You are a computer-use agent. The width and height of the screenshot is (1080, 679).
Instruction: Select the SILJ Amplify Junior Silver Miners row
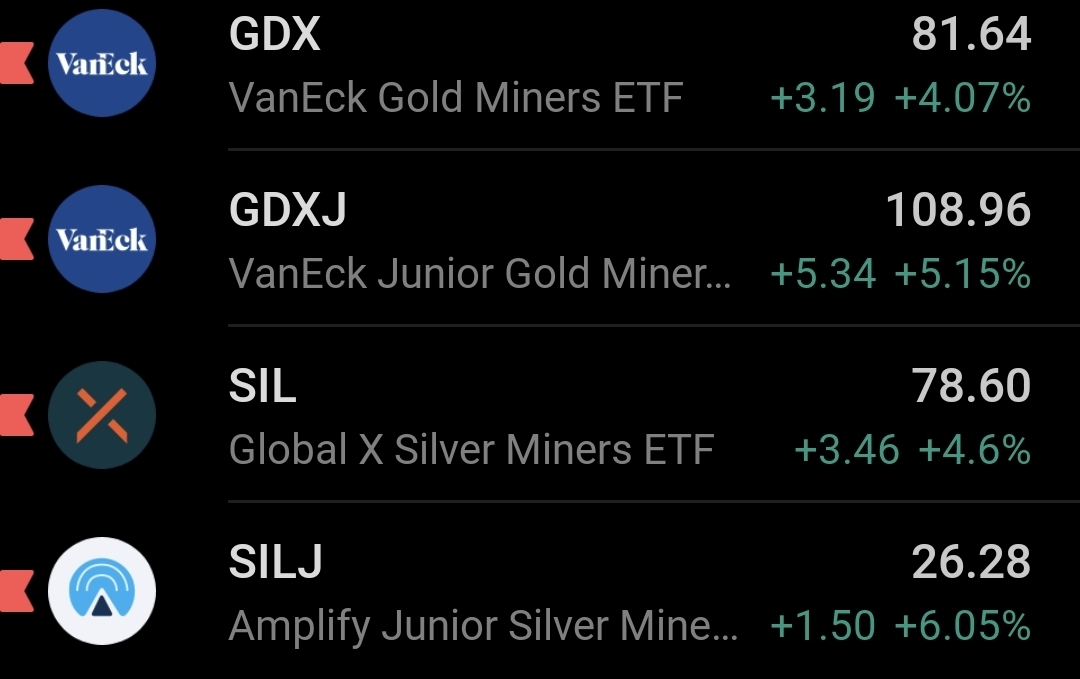(540, 593)
